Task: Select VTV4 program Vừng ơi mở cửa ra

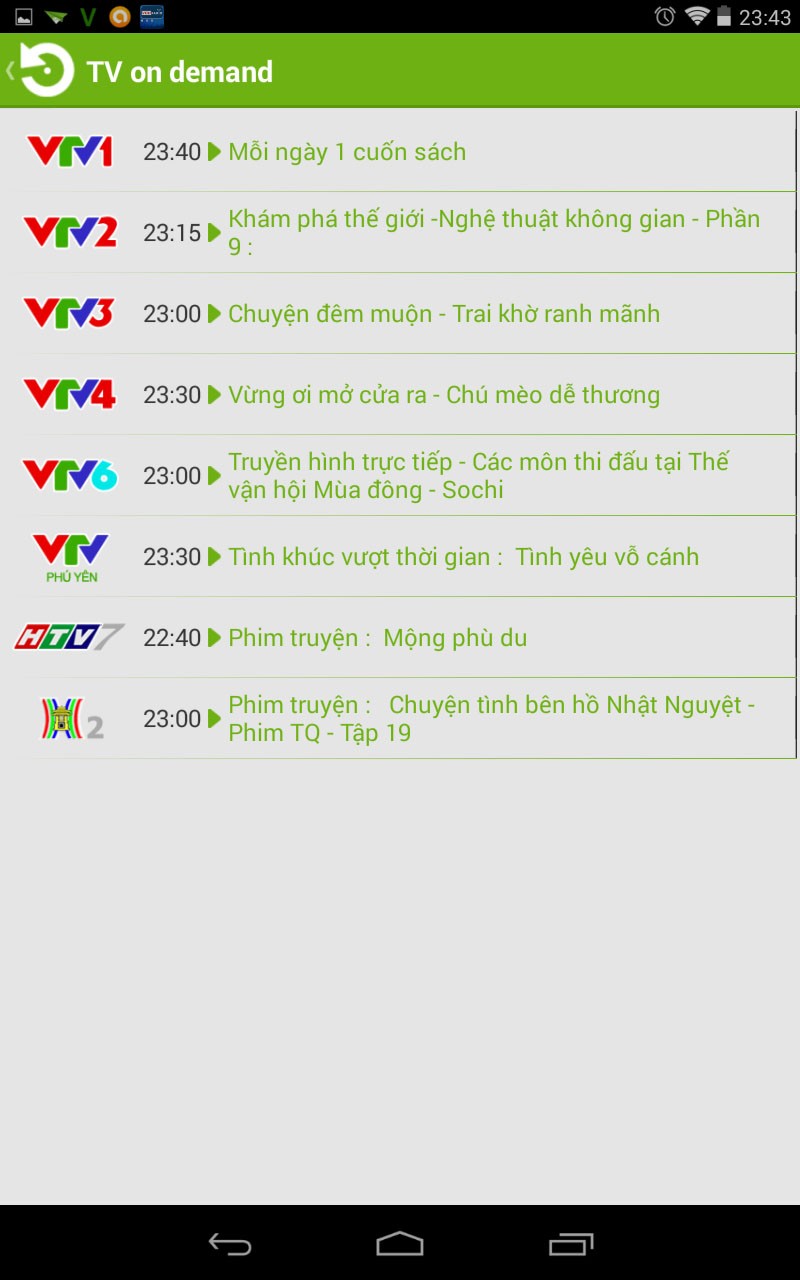Action: coord(398,394)
